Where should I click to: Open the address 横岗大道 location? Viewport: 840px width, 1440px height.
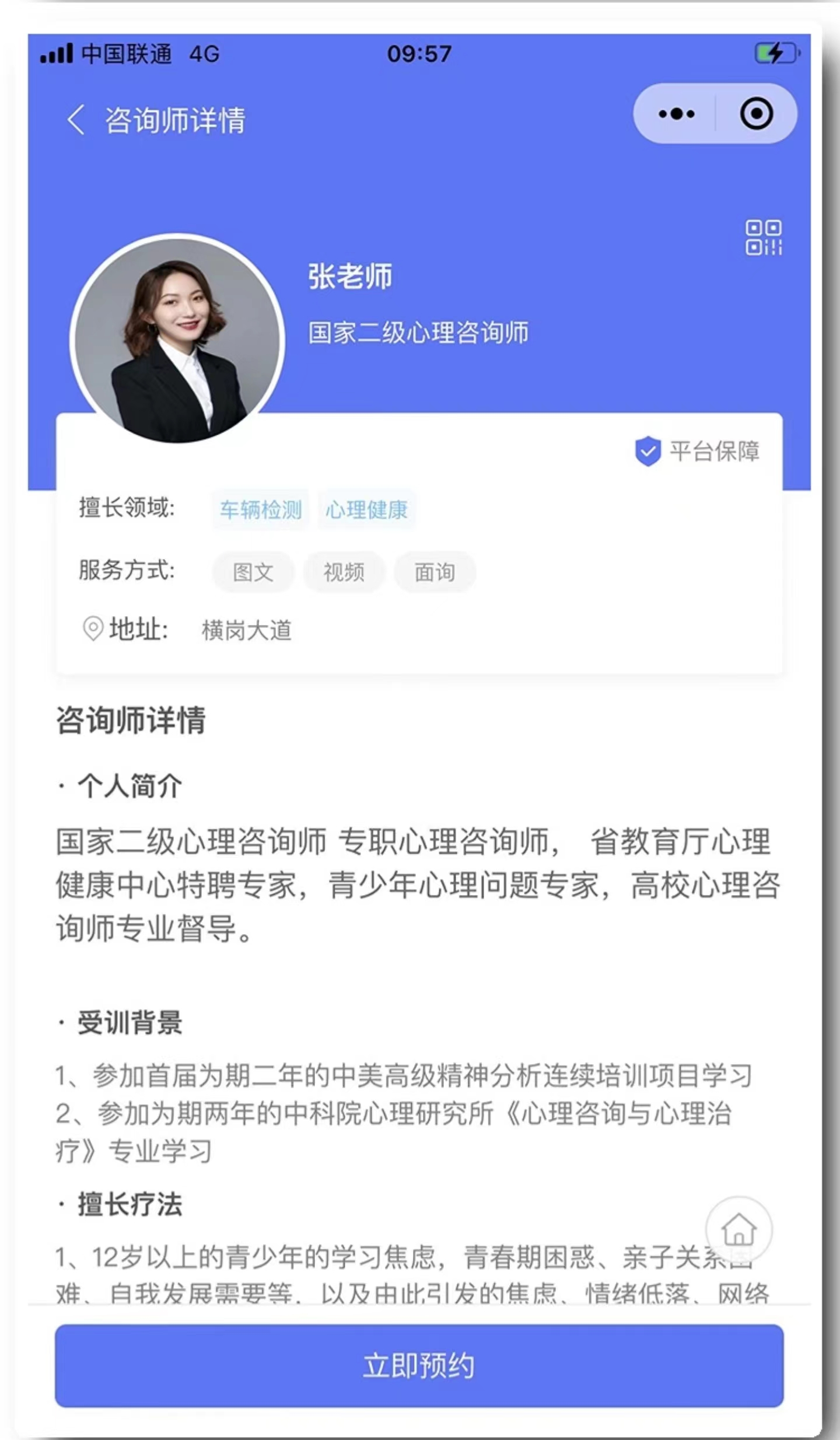246,630
